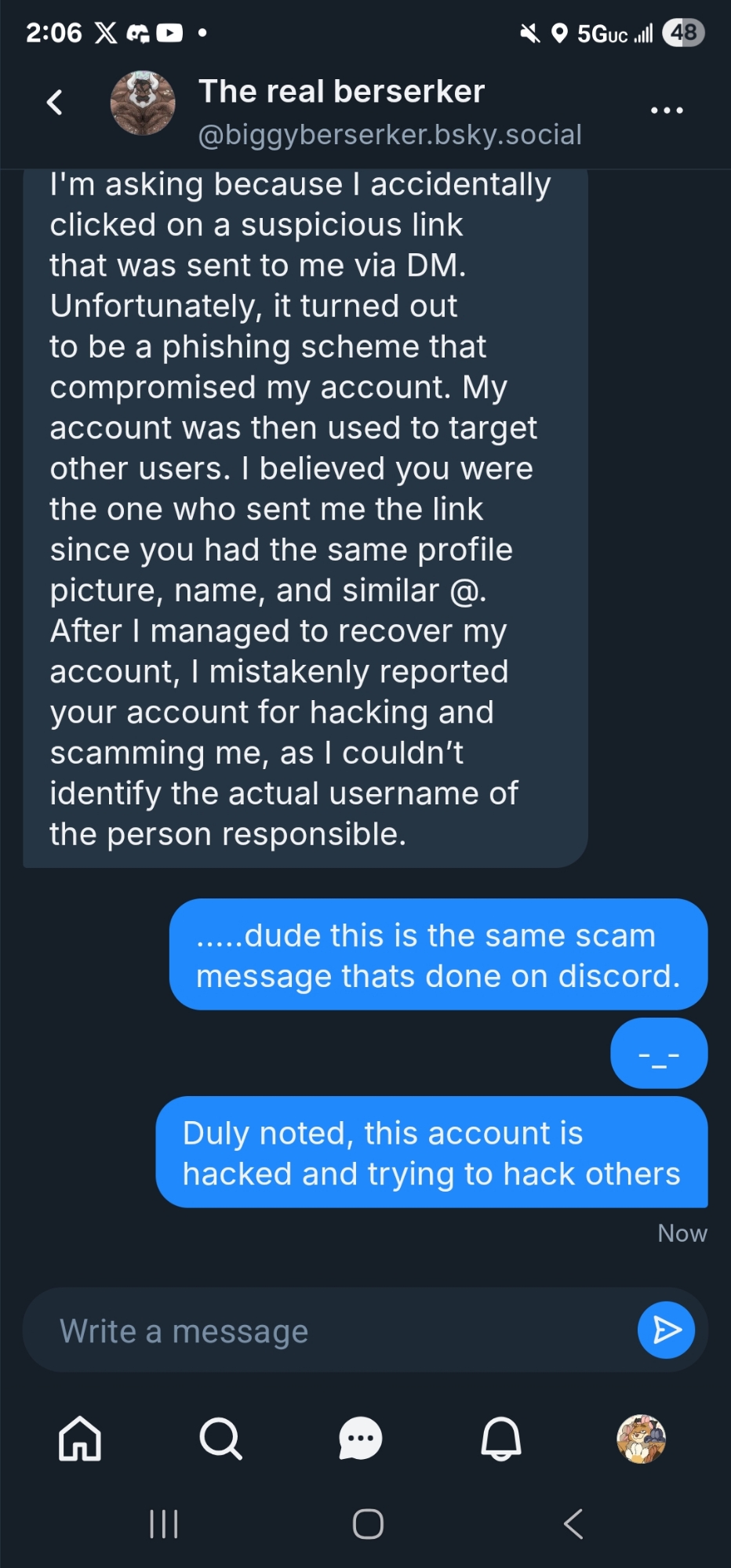Focus the Write a message field
This screenshot has width=731, height=1568.
[x=329, y=1330]
